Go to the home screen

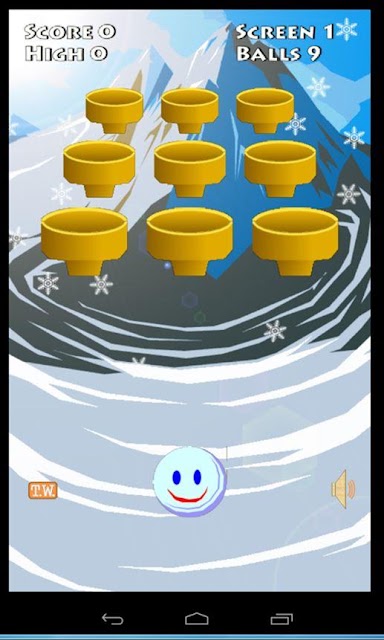click(197, 619)
